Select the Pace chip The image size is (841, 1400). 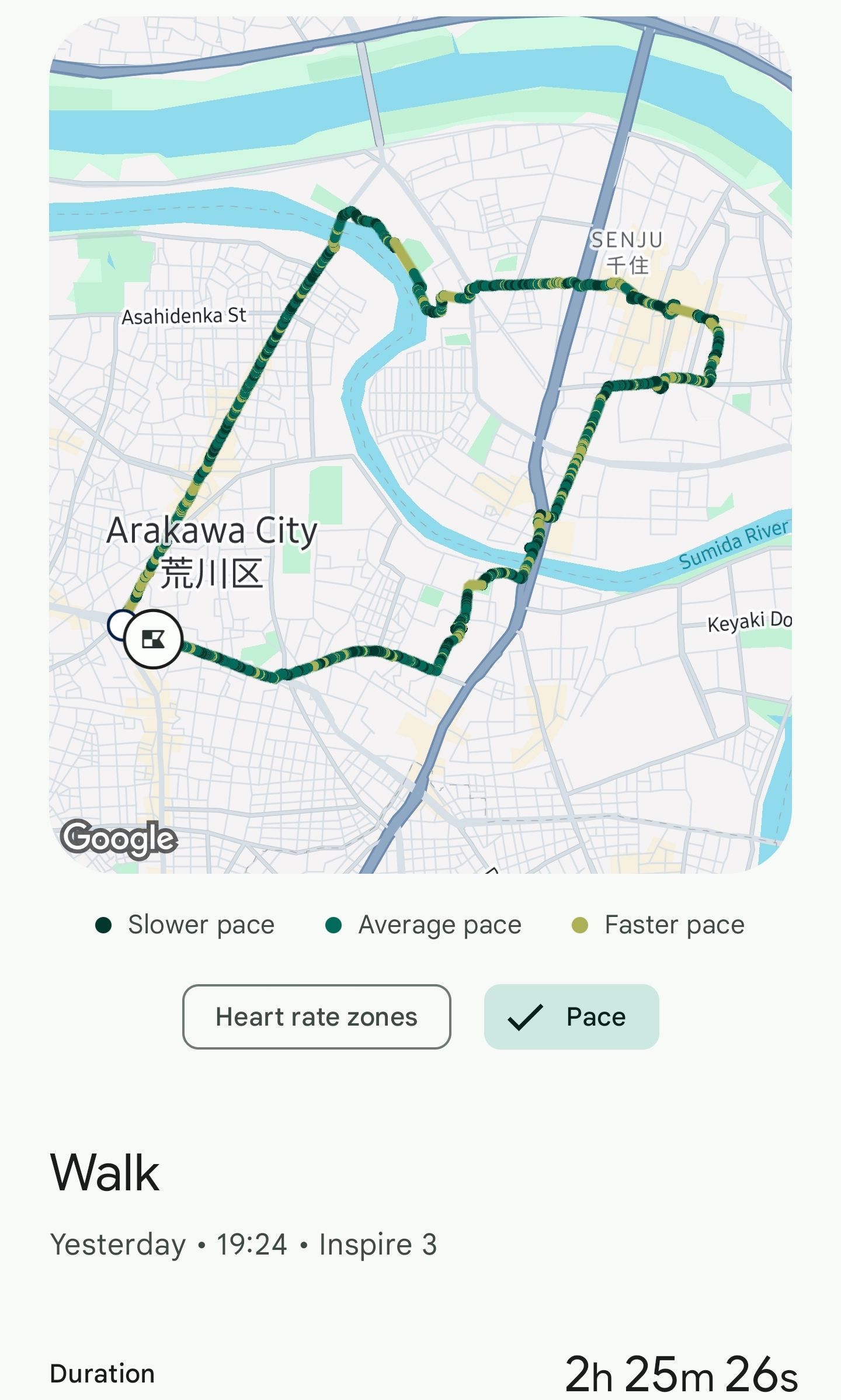(571, 1017)
